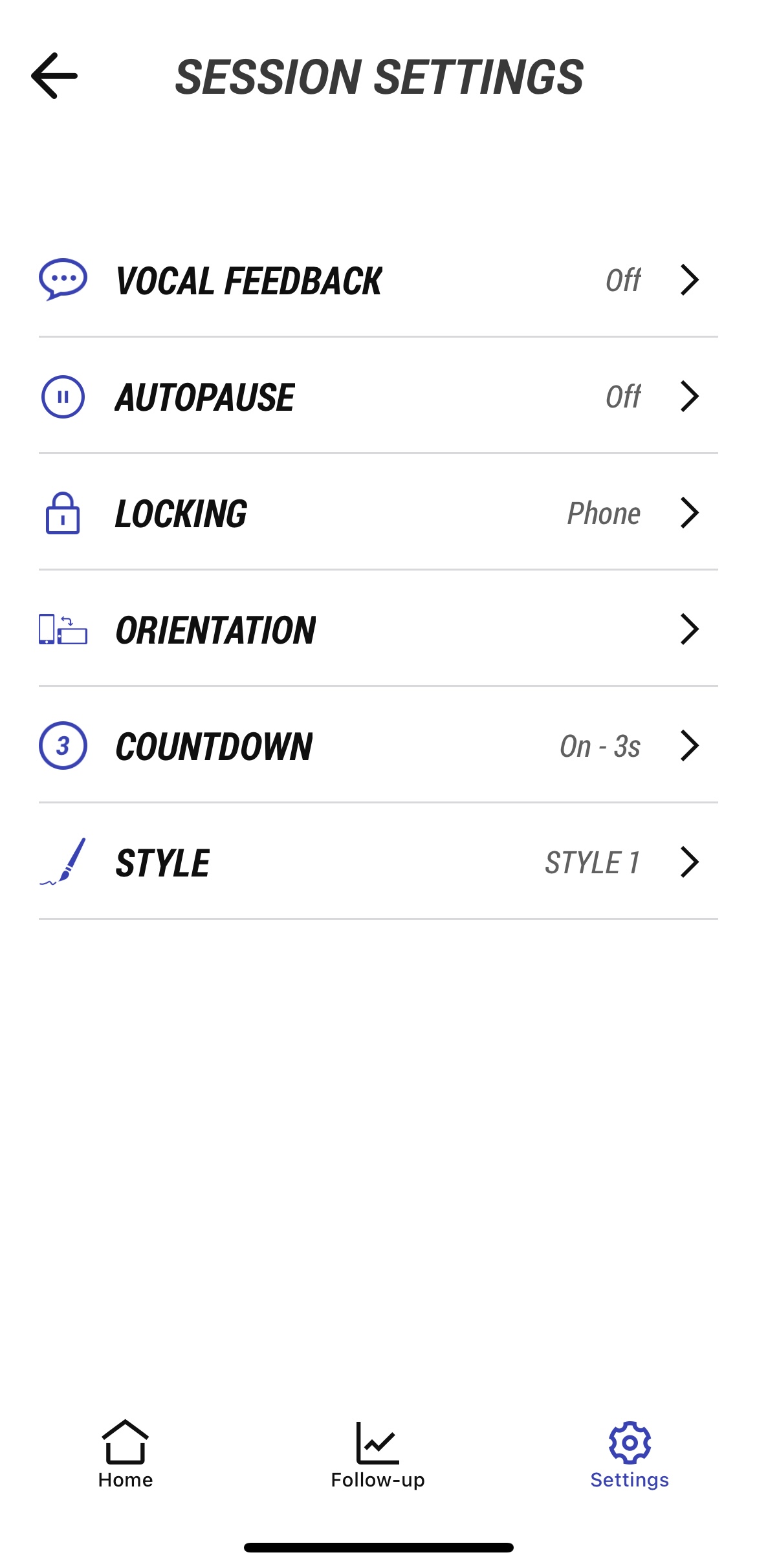This screenshot has width=757, height=1568.
Task: Change the Locking option
Action: [x=378, y=513]
